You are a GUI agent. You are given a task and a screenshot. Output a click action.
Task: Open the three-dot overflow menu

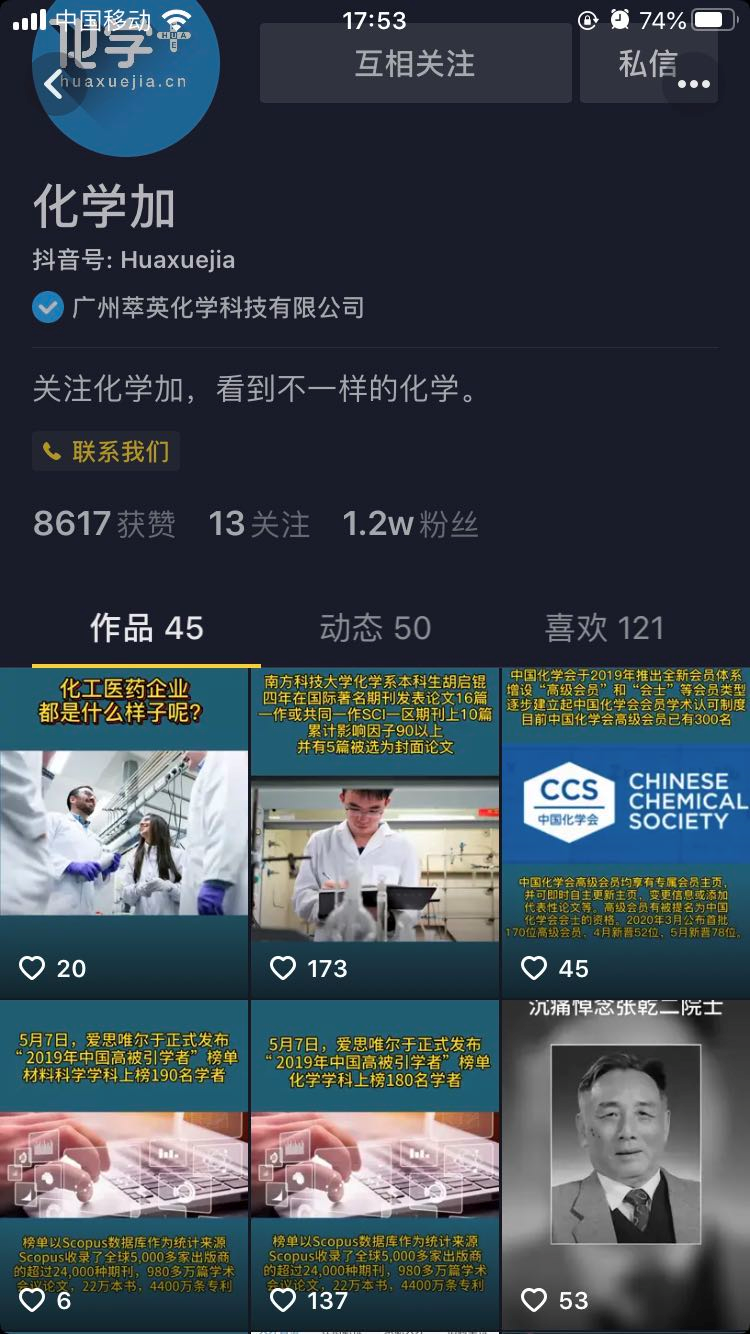click(693, 85)
